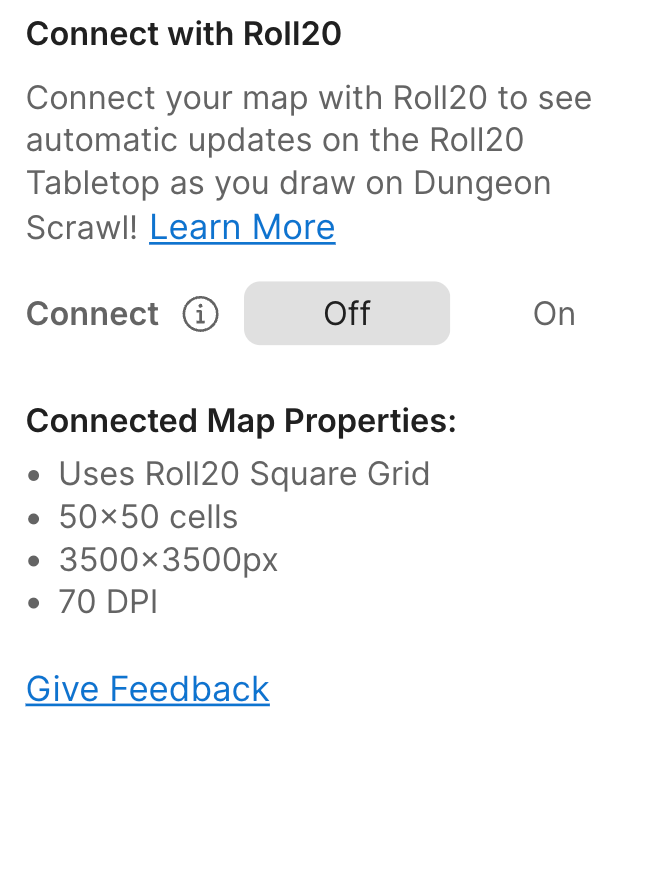Switch Connect to On
The width and height of the screenshot is (658, 888).
[553, 314]
